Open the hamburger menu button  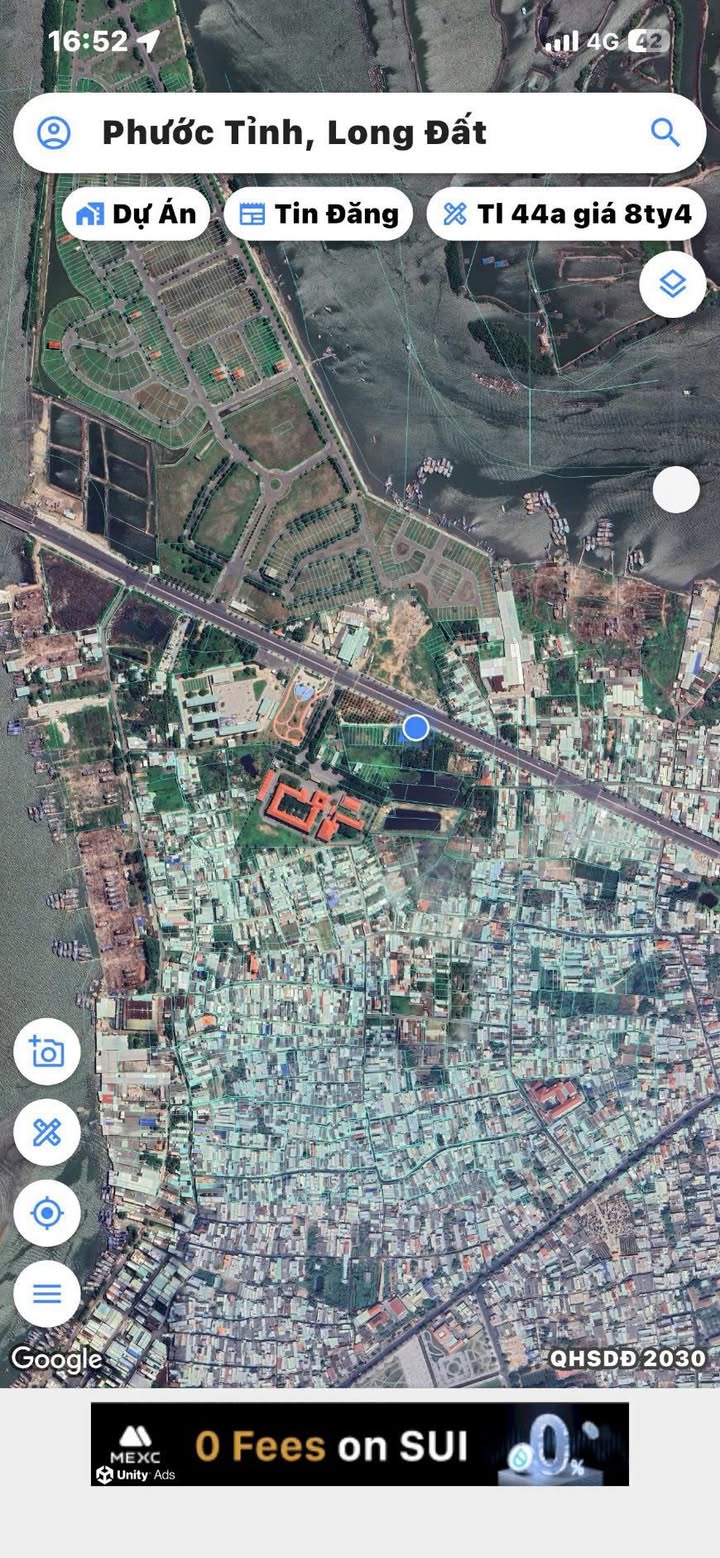[x=47, y=1293]
